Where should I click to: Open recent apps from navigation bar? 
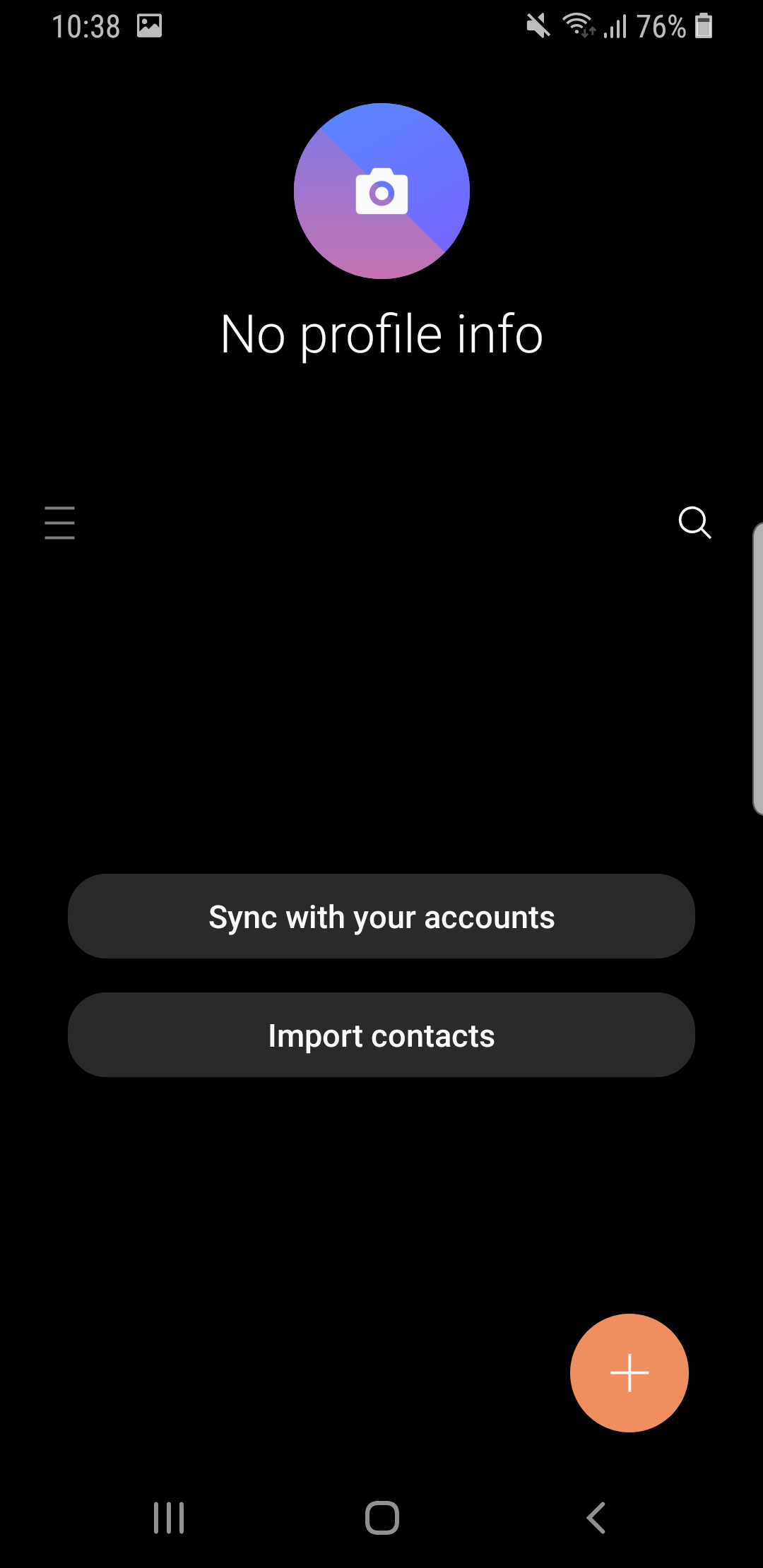click(169, 1517)
